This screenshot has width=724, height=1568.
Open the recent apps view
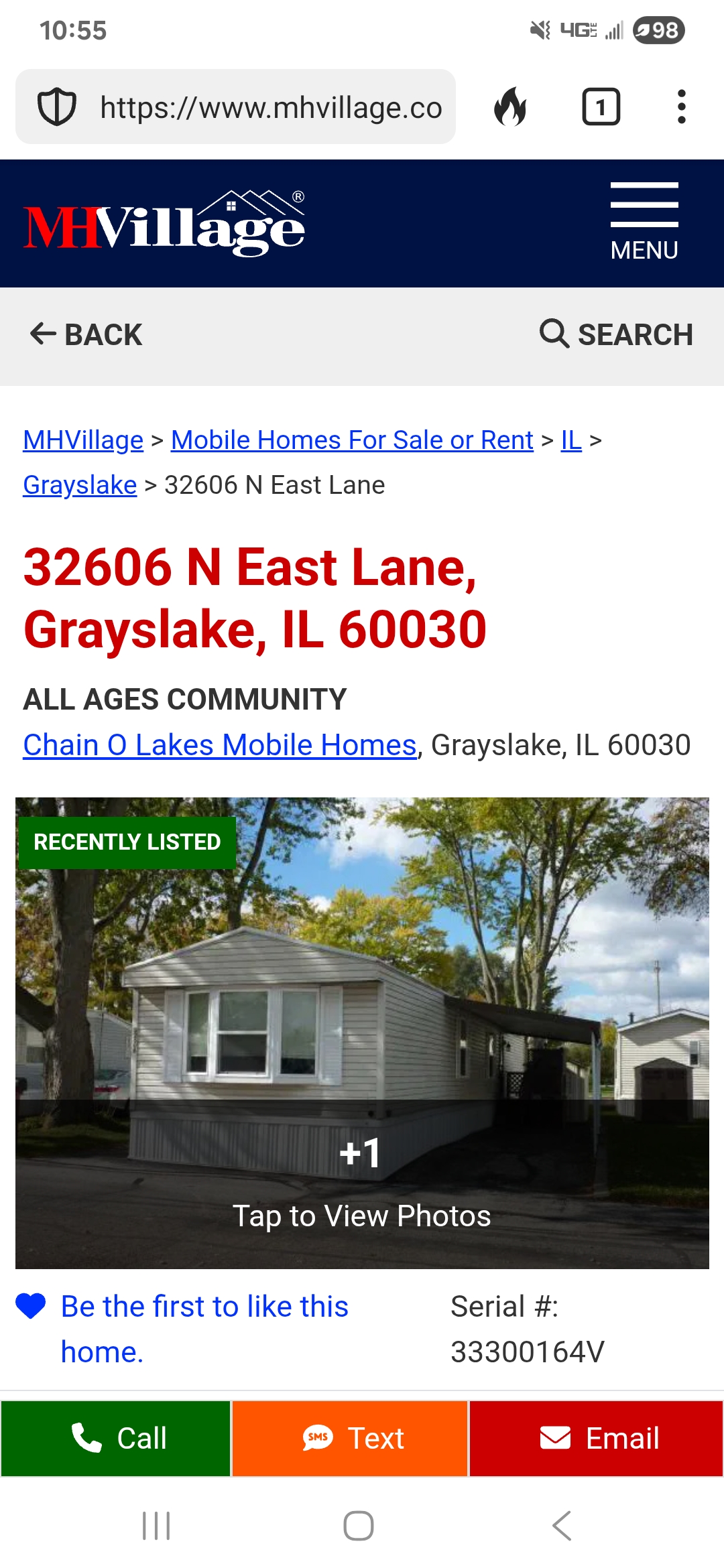click(x=156, y=1526)
